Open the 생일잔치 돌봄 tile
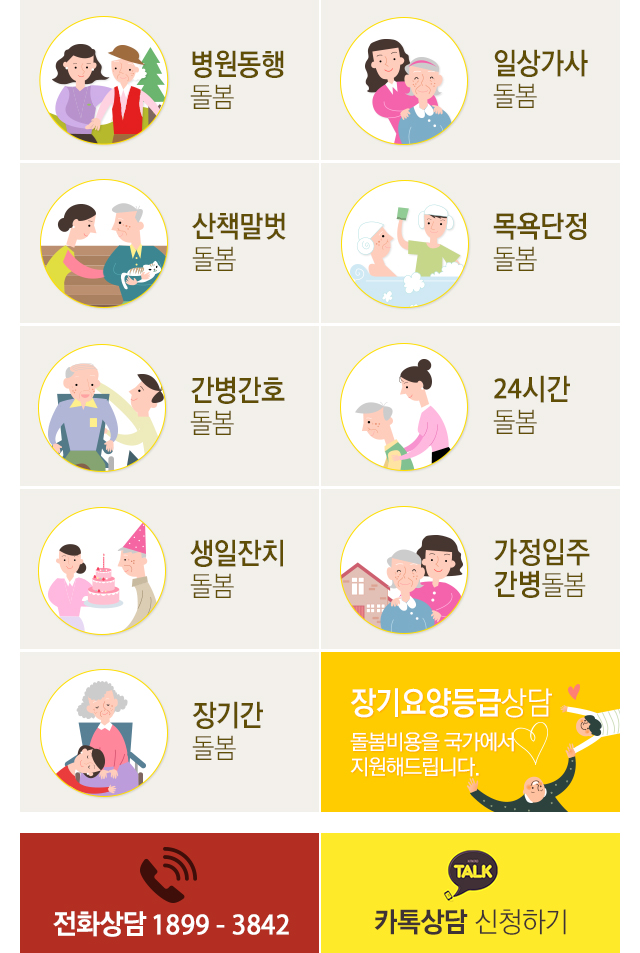Viewport: 640px width, 953px height. pos(169,569)
